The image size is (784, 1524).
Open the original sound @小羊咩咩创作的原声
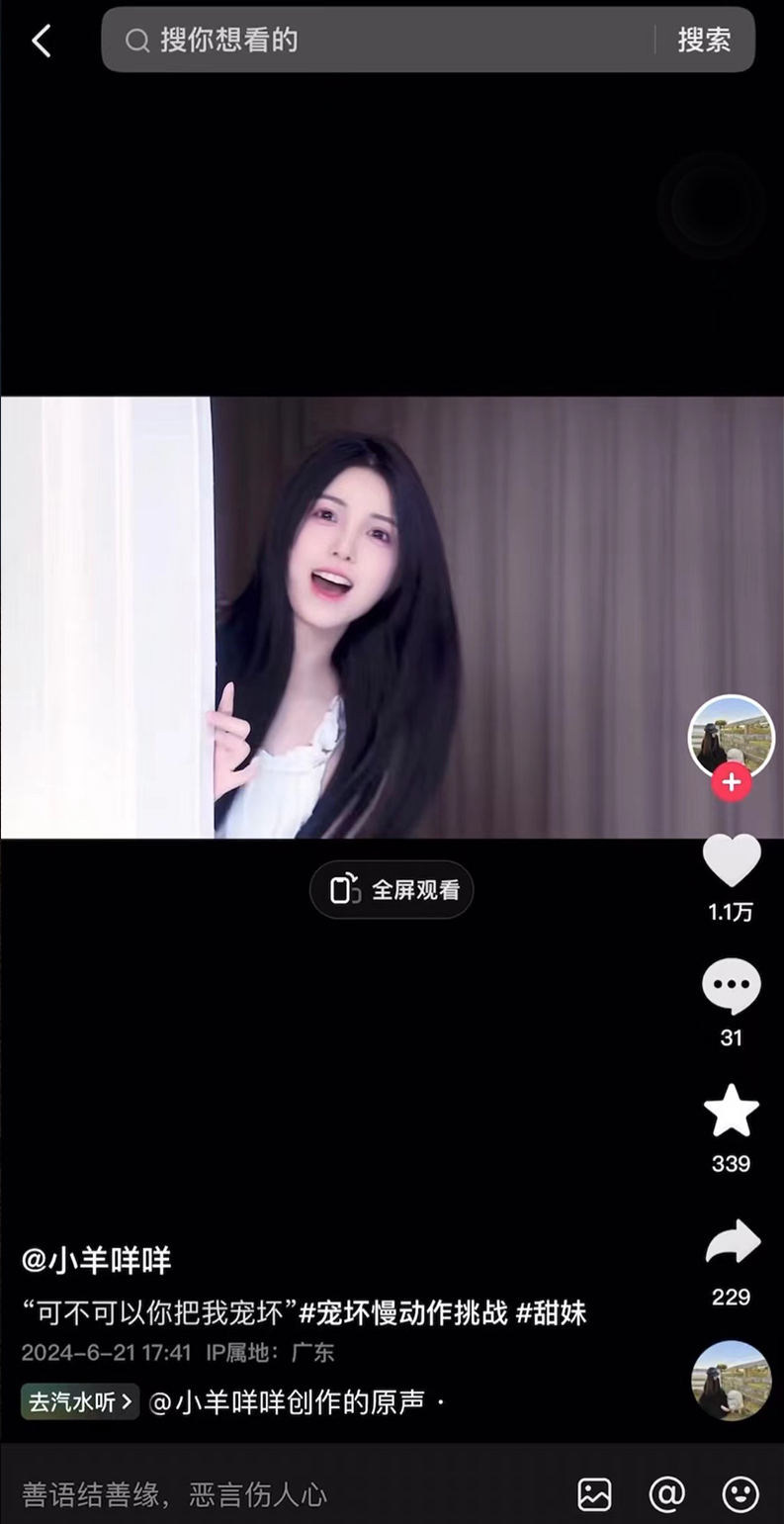coord(287,1401)
